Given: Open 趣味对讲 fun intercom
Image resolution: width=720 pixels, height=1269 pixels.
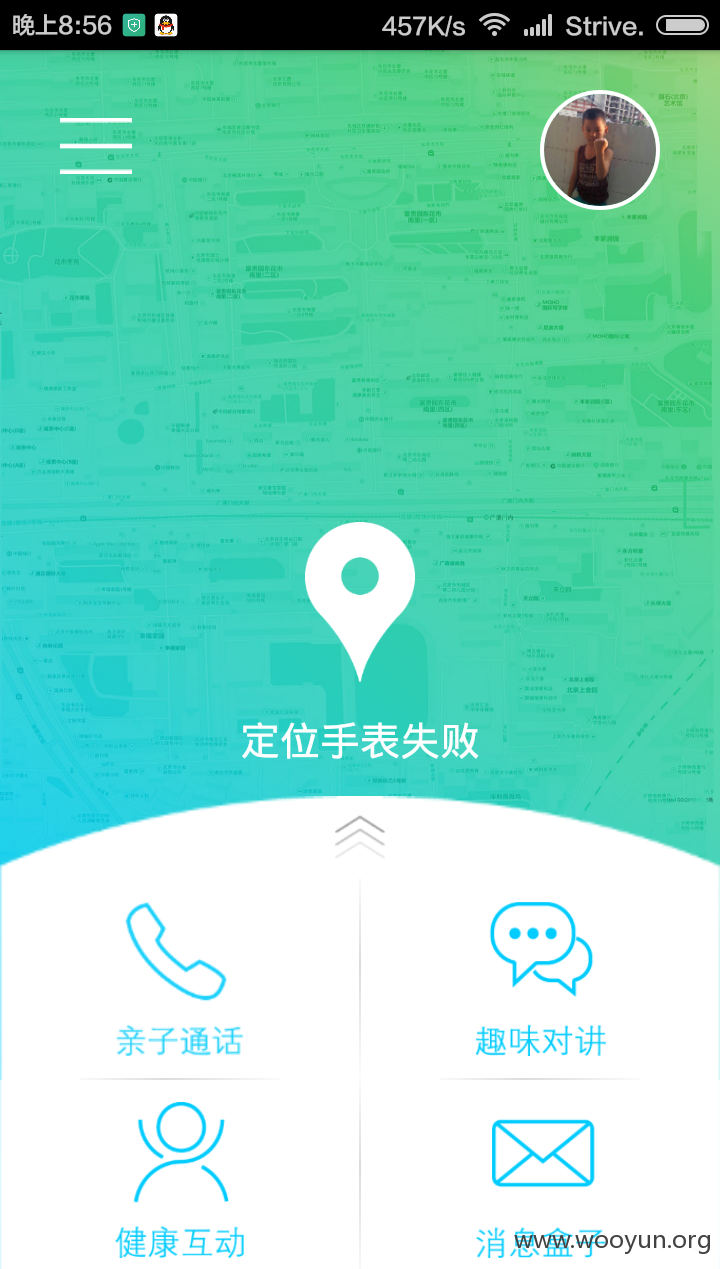Looking at the screenshot, I should [x=541, y=980].
